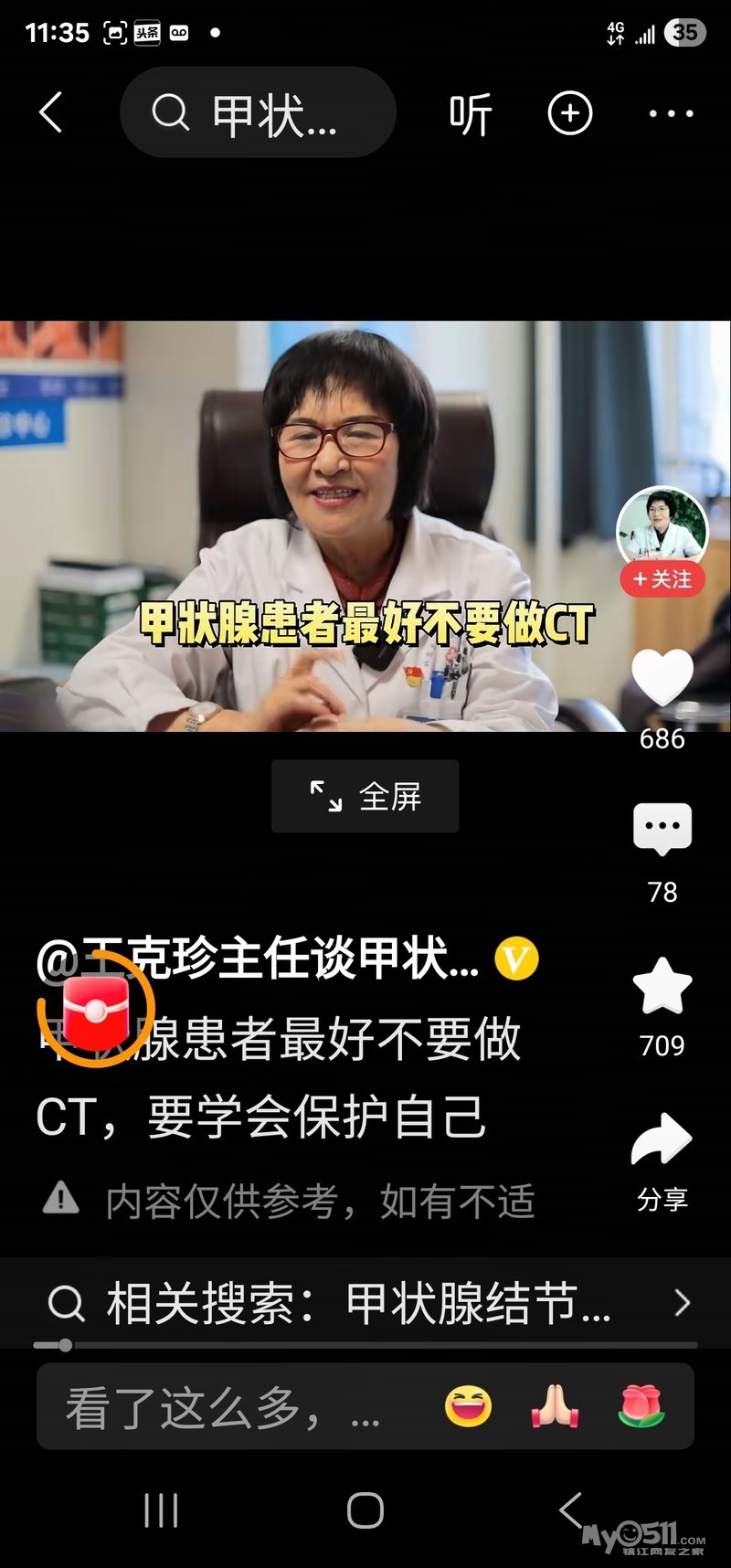Tap the 听 listen button
Image resolution: width=731 pixels, height=1568 pixels.
[x=470, y=114]
